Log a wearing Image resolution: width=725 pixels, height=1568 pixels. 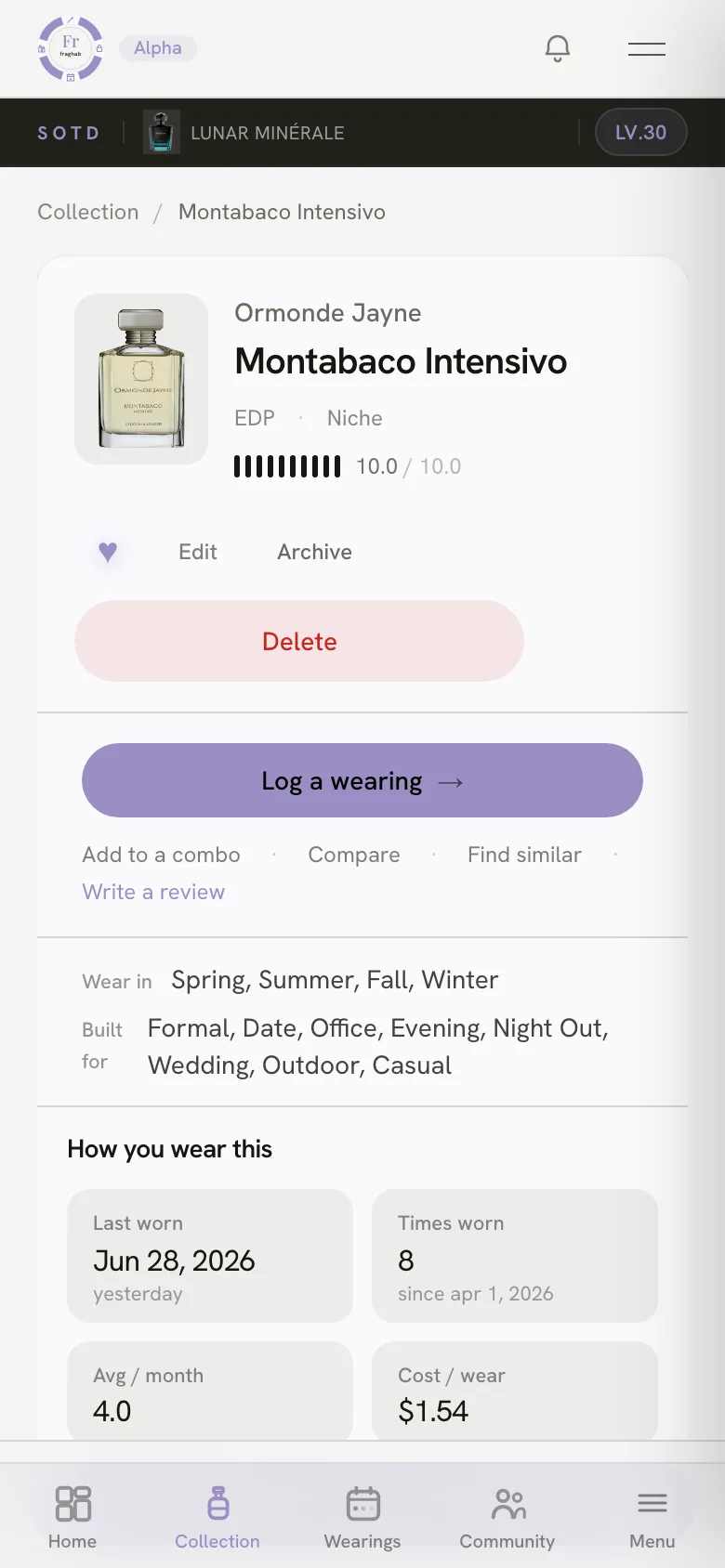362,780
